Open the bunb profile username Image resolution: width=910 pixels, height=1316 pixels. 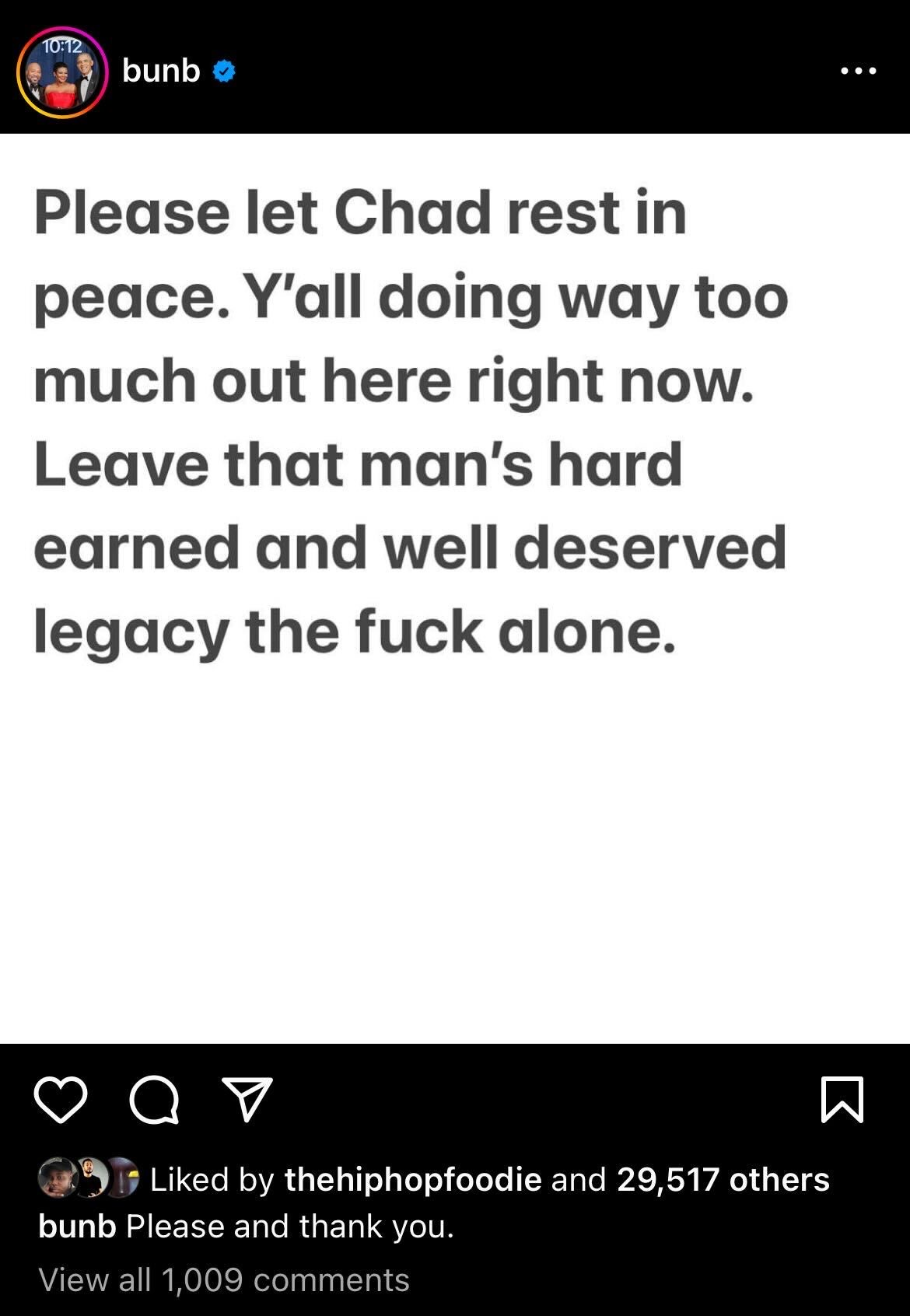161,71
